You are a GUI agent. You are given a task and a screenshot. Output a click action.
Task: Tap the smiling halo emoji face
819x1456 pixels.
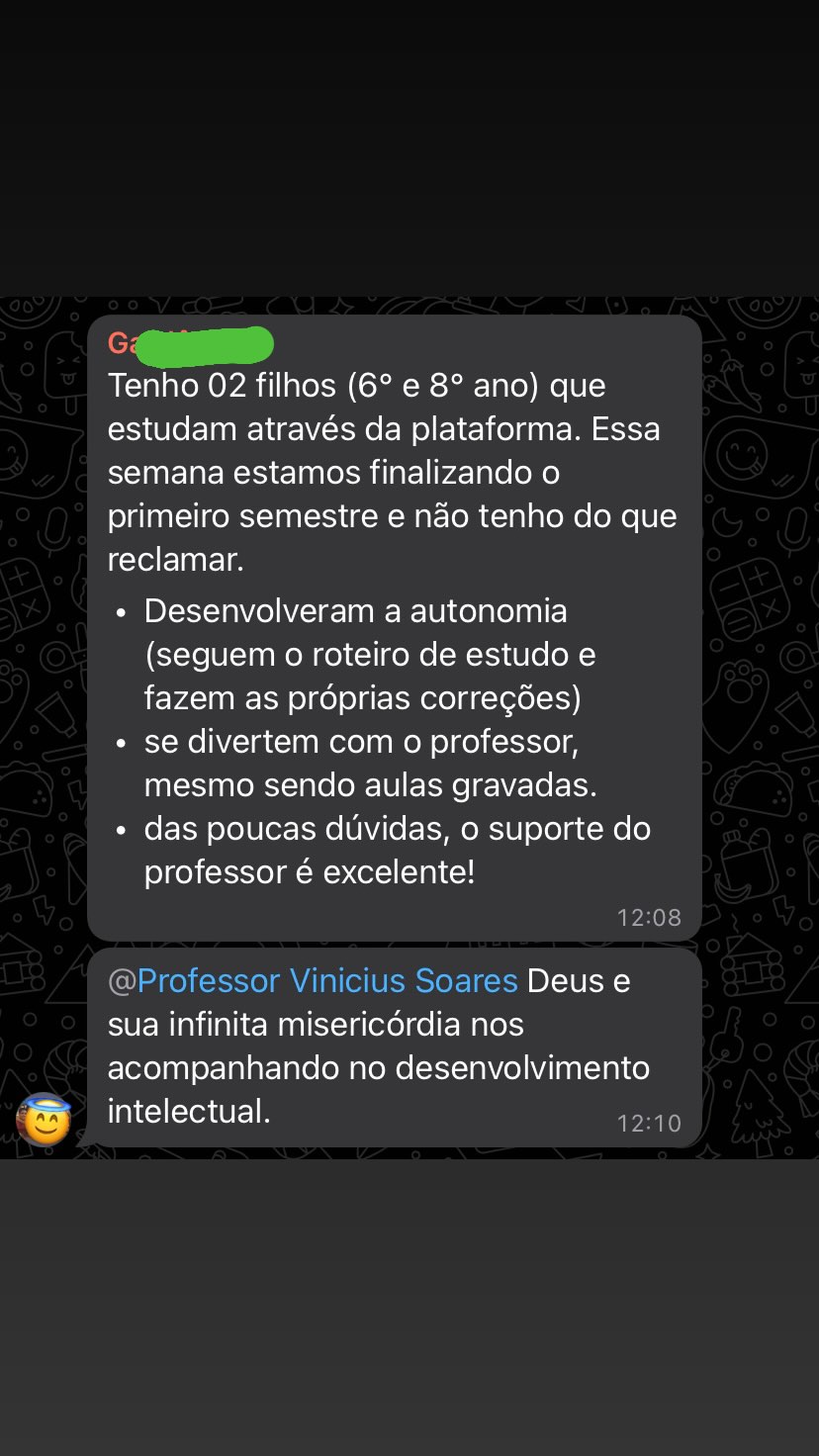44,1118
